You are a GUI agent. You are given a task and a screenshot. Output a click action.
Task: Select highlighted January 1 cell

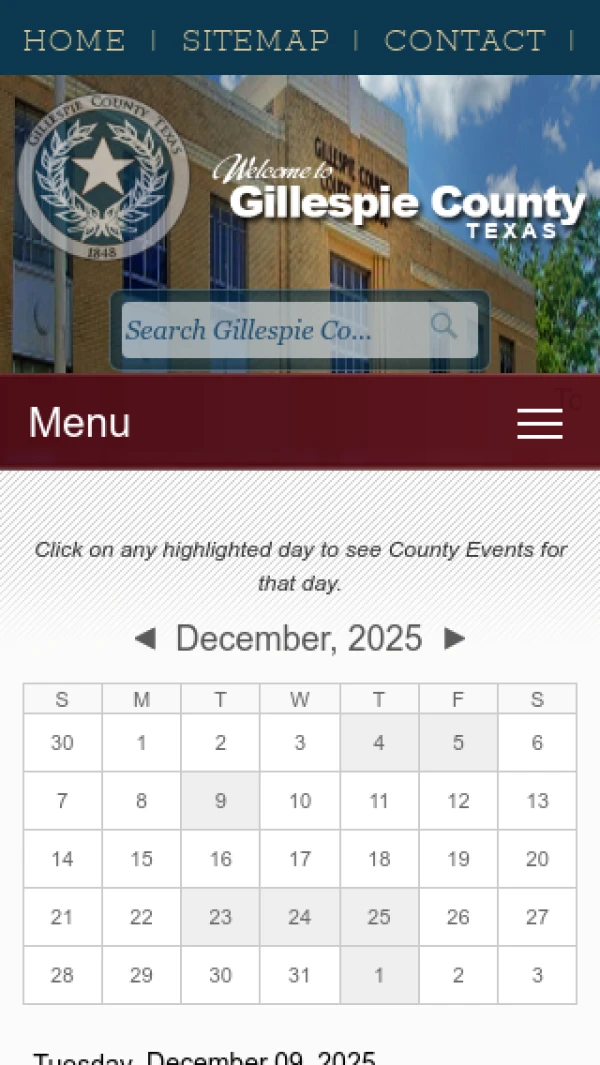pyautogui.click(x=379, y=975)
